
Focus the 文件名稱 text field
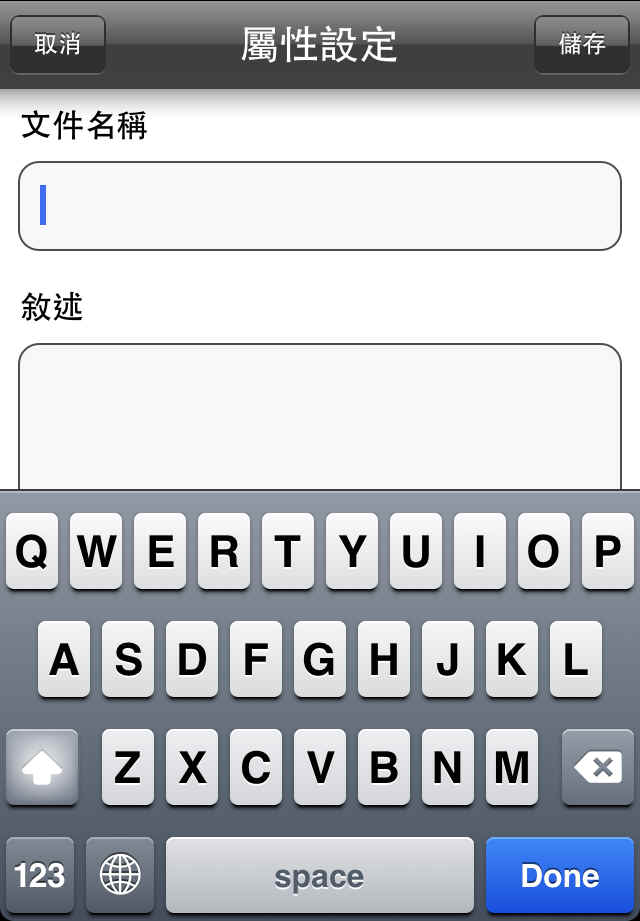320,206
